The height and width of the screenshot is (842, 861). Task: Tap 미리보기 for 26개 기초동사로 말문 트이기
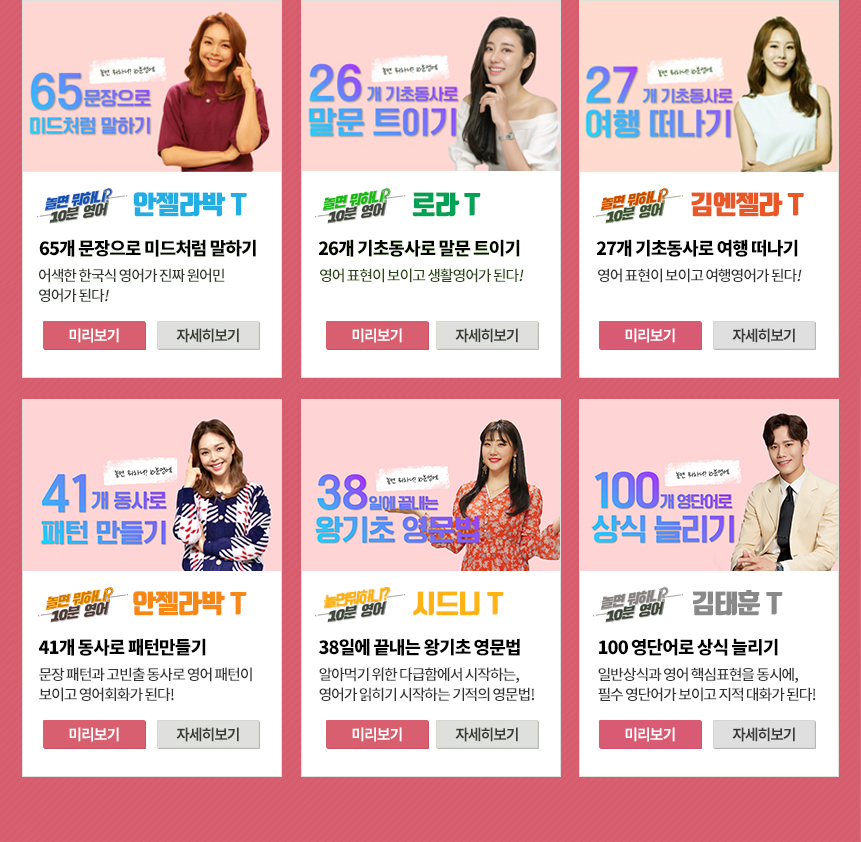coord(377,335)
